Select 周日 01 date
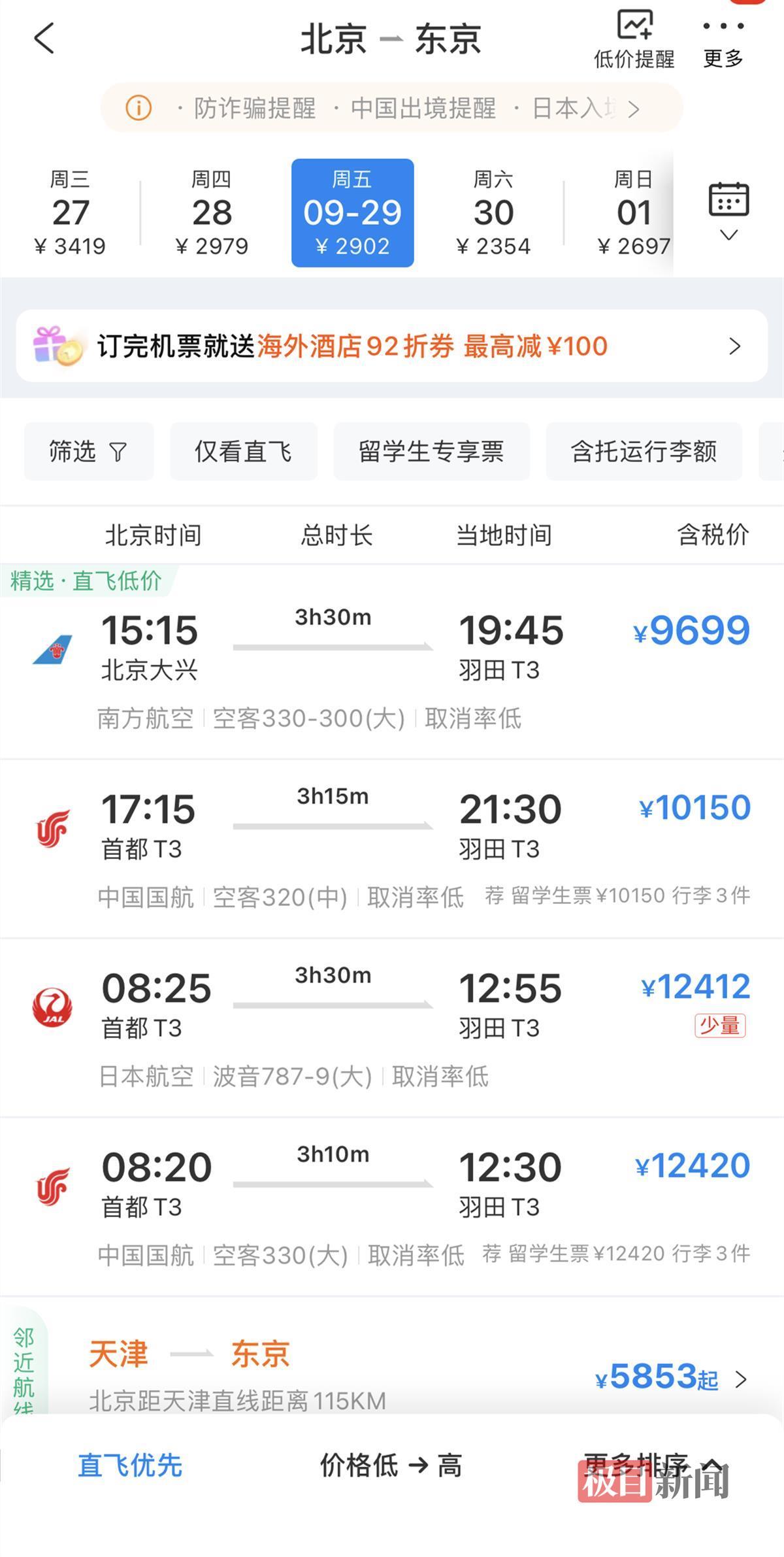This screenshot has width=784, height=1557. pos(633,213)
